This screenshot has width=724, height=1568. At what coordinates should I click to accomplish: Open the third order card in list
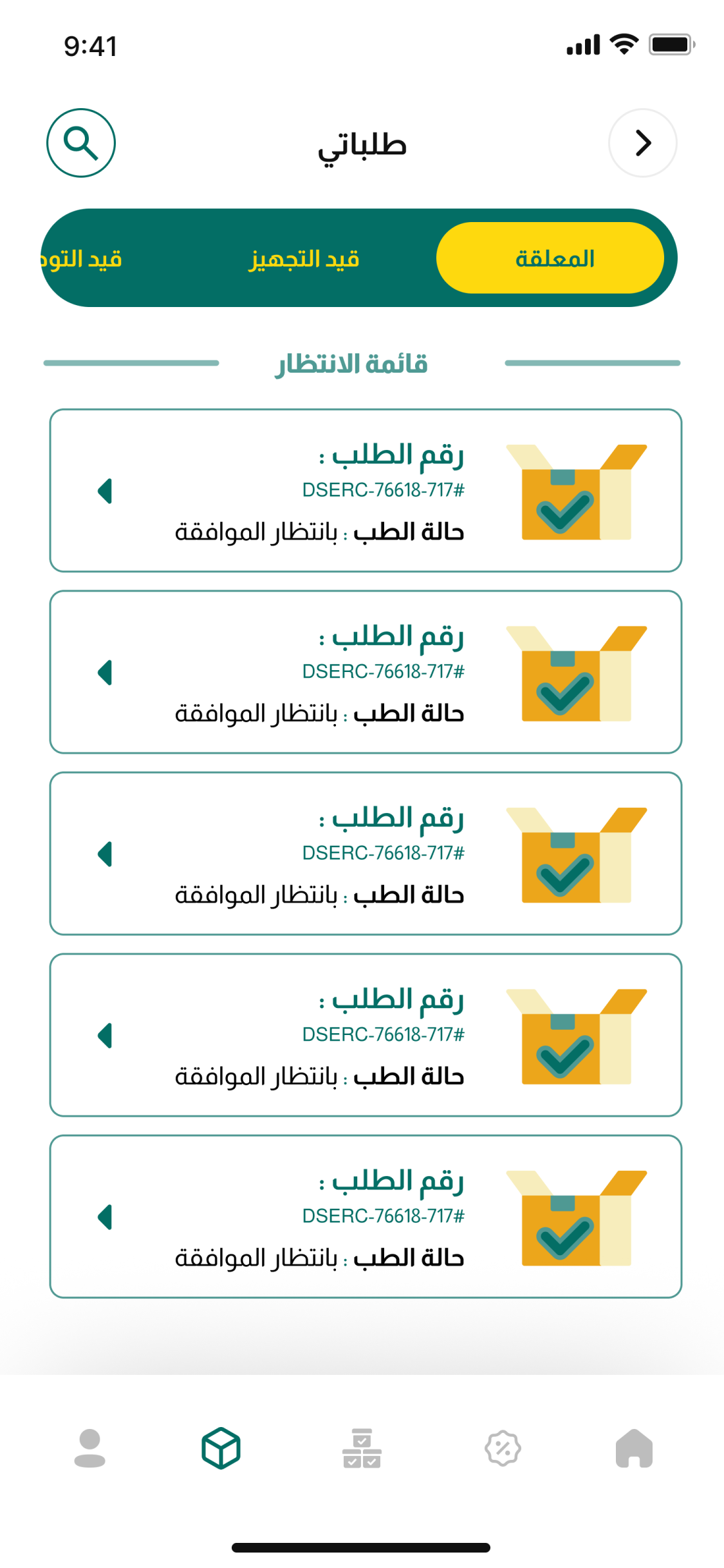[x=366, y=854]
